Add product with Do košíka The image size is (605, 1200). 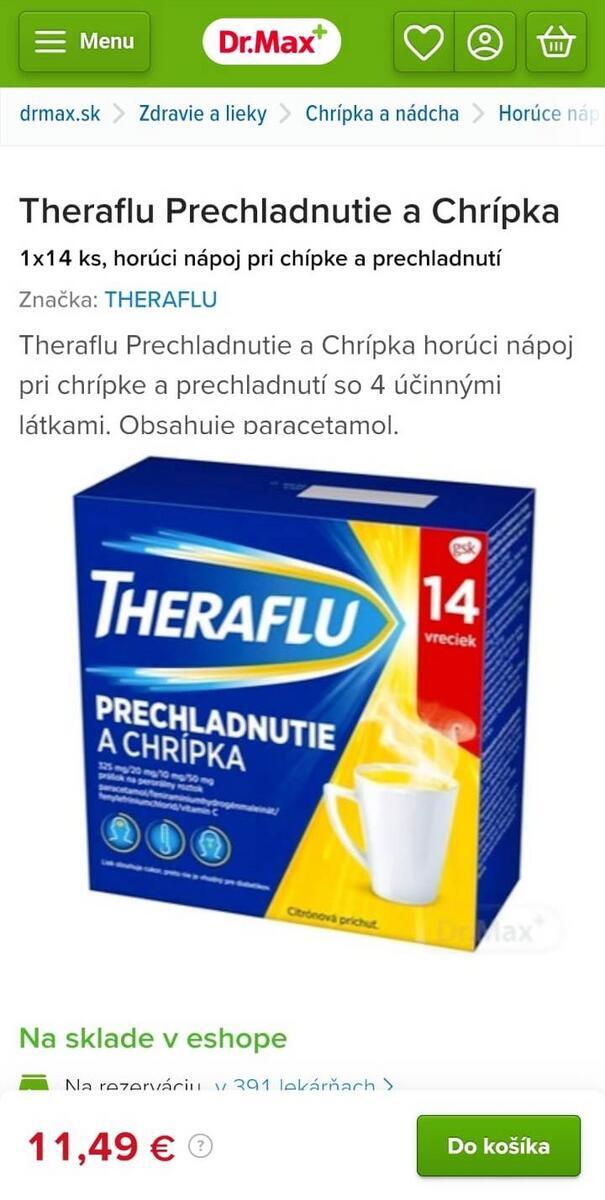pos(498,1146)
